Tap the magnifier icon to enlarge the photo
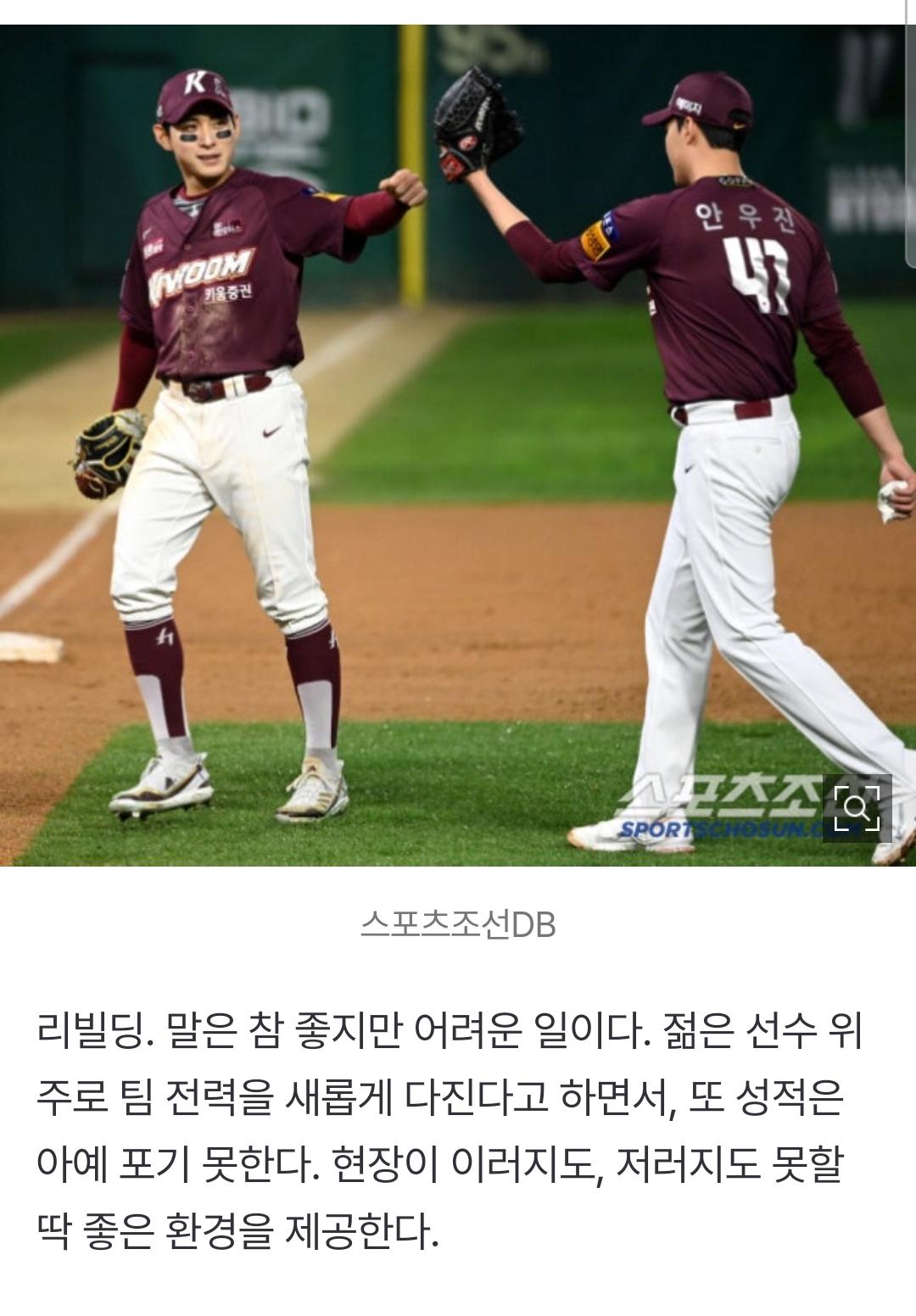The width and height of the screenshot is (916, 1316). (x=857, y=807)
